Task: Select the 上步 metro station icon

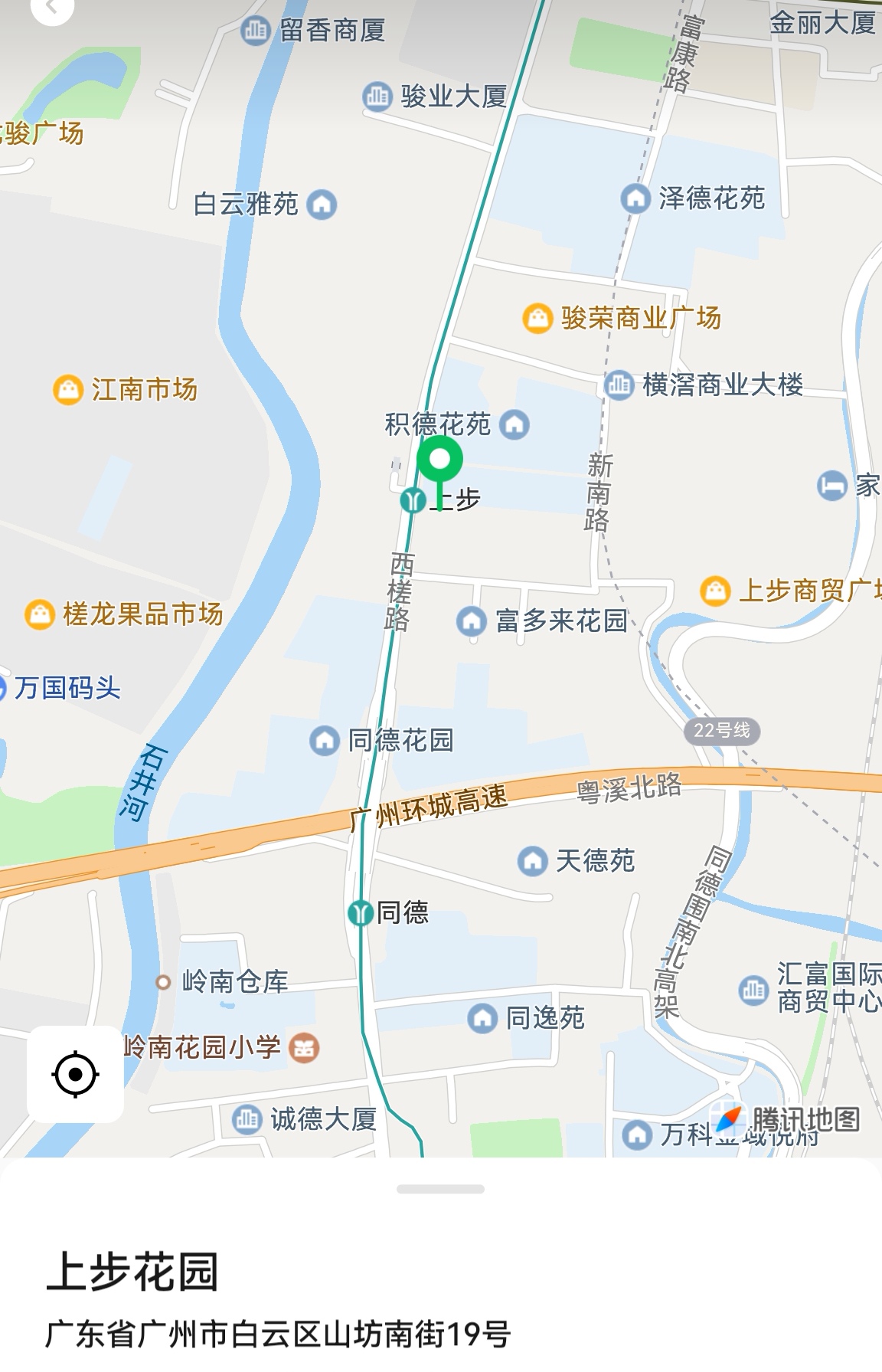Action: click(414, 499)
